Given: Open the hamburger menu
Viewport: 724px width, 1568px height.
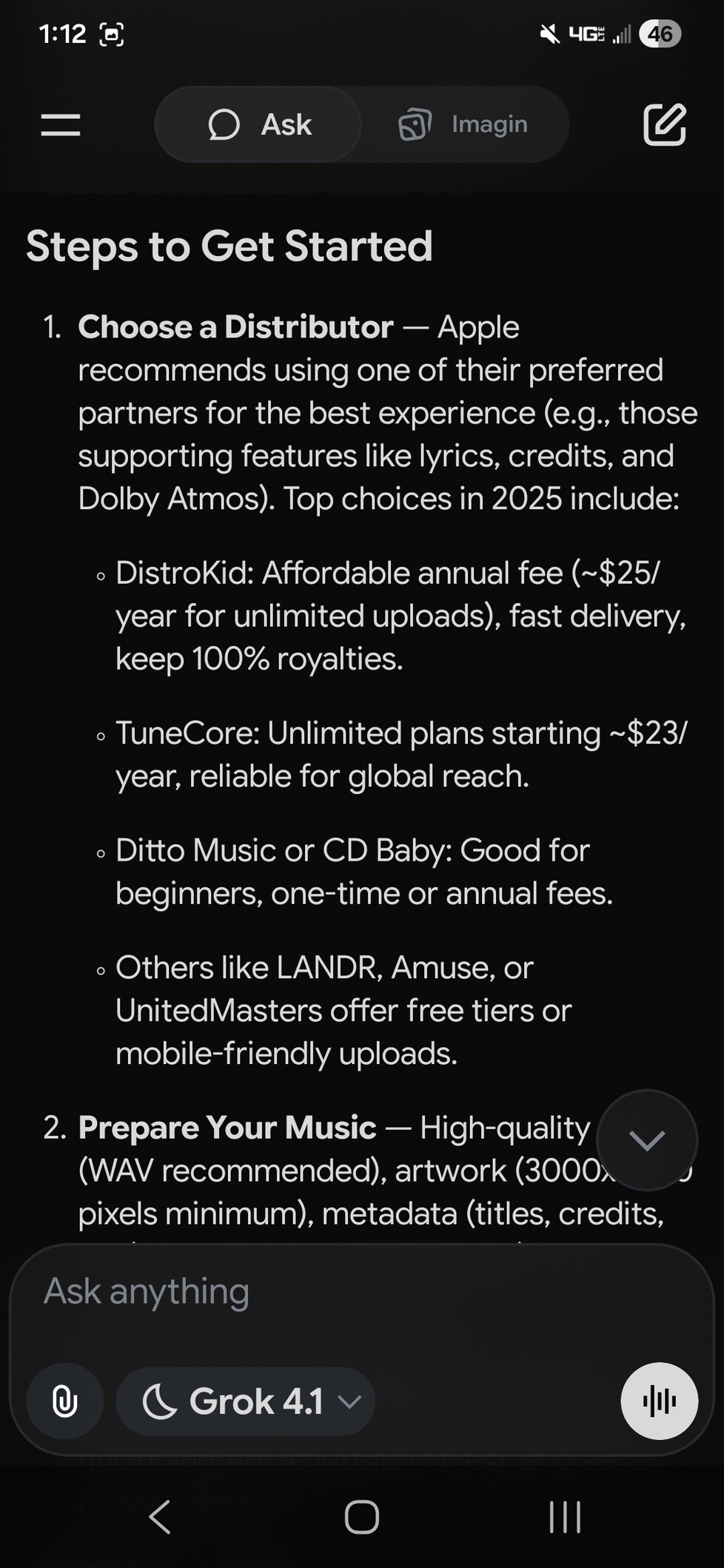Looking at the screenshot, I should coord(61,124).
